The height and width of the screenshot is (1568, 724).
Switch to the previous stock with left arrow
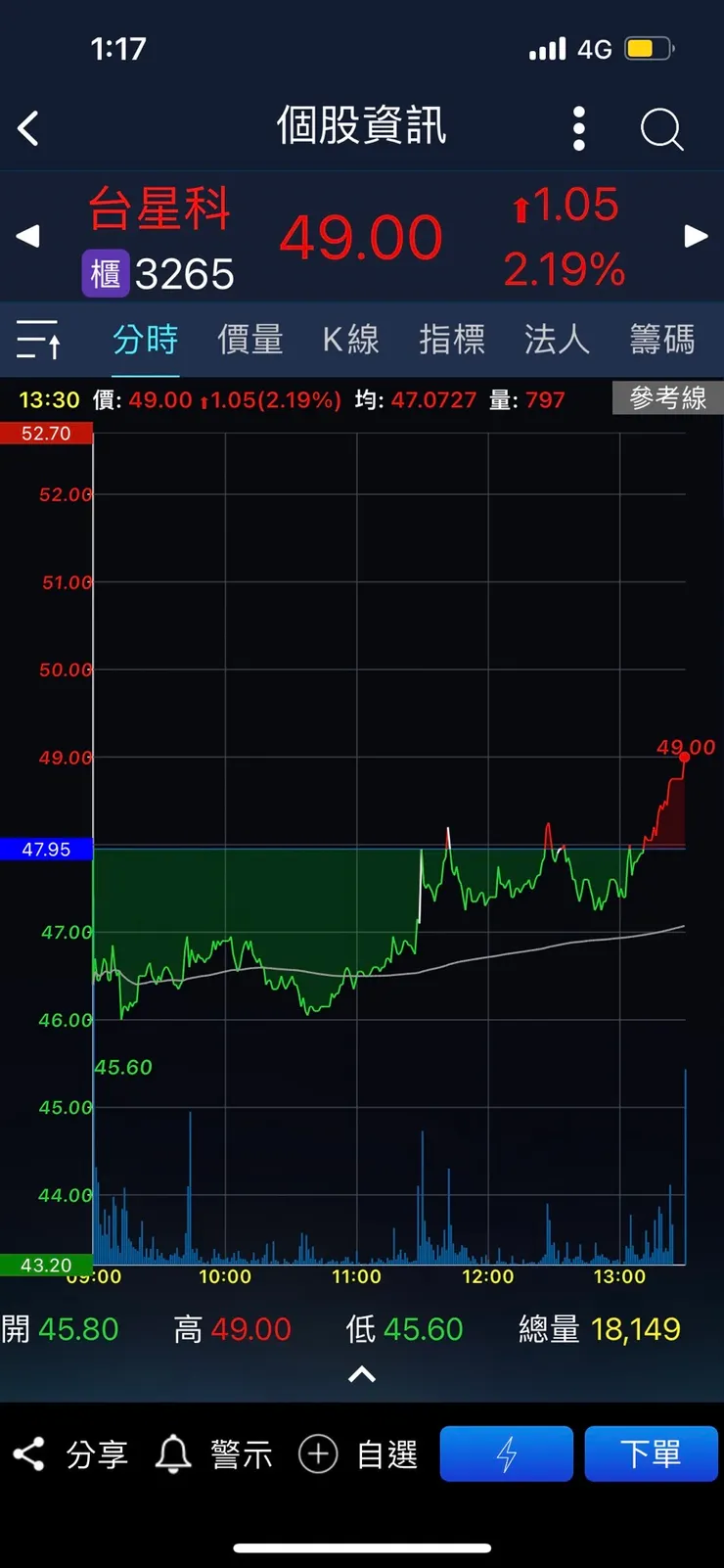(28, 236)
